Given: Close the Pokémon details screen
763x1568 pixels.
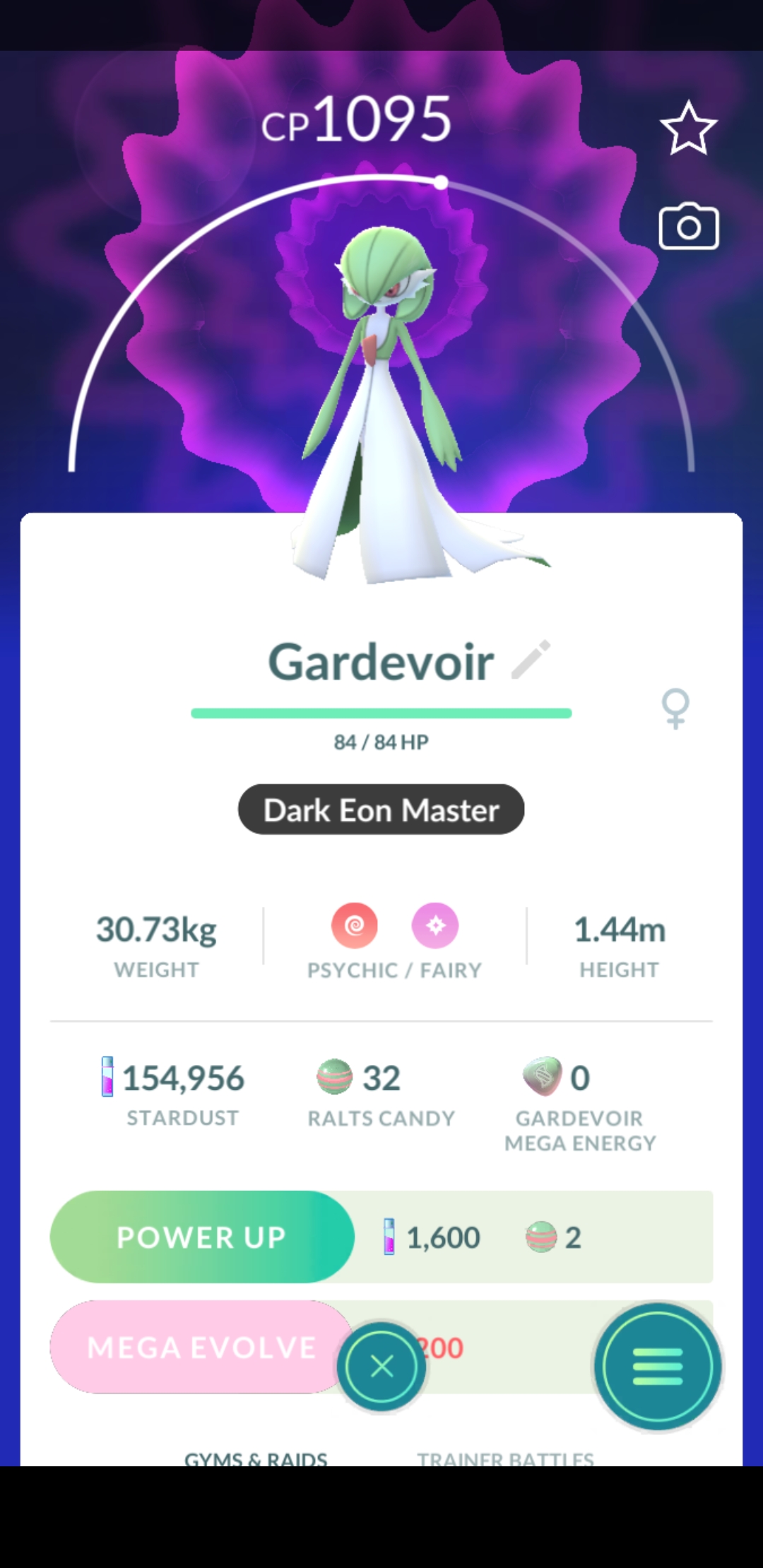Looking at the screenshot, I should click(381, 1367).
